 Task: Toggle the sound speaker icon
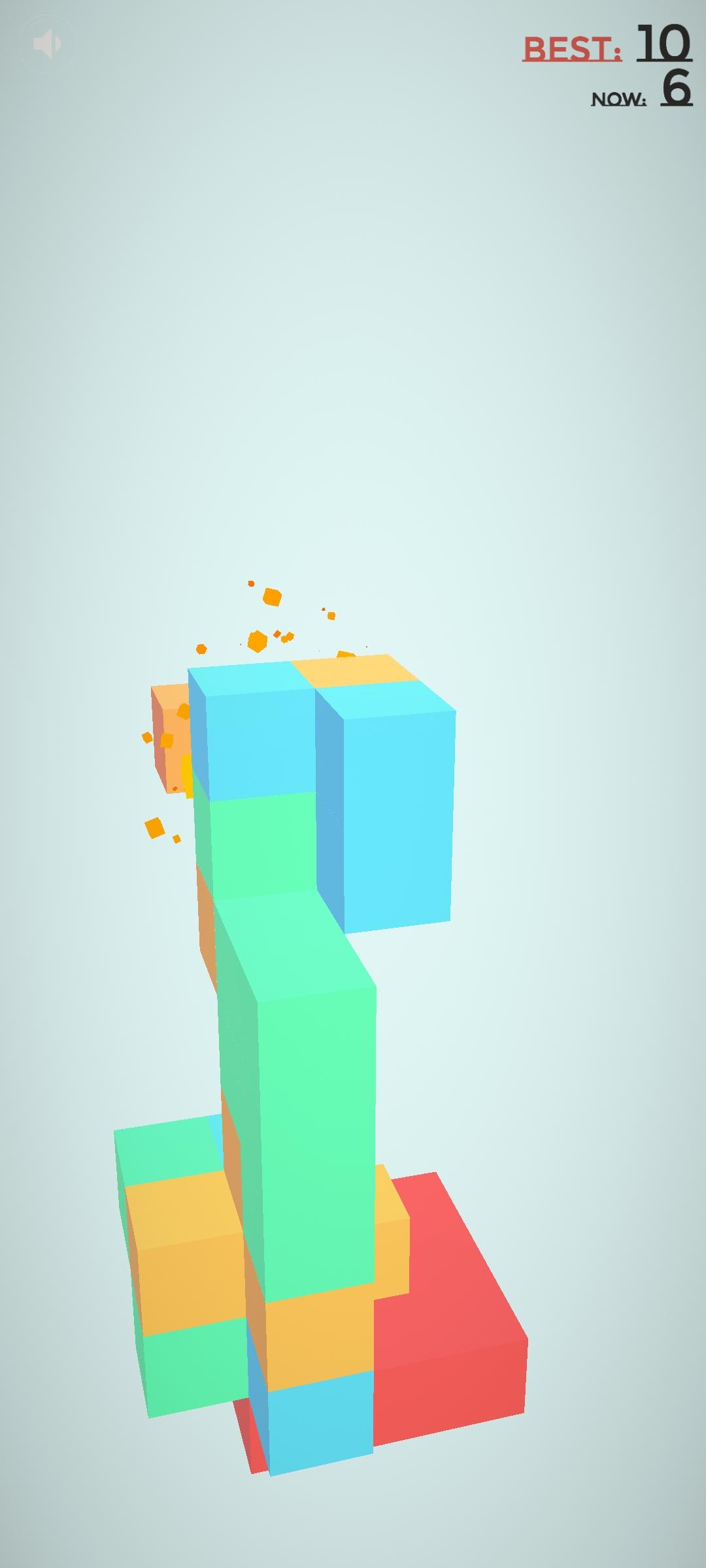(48, 44)
